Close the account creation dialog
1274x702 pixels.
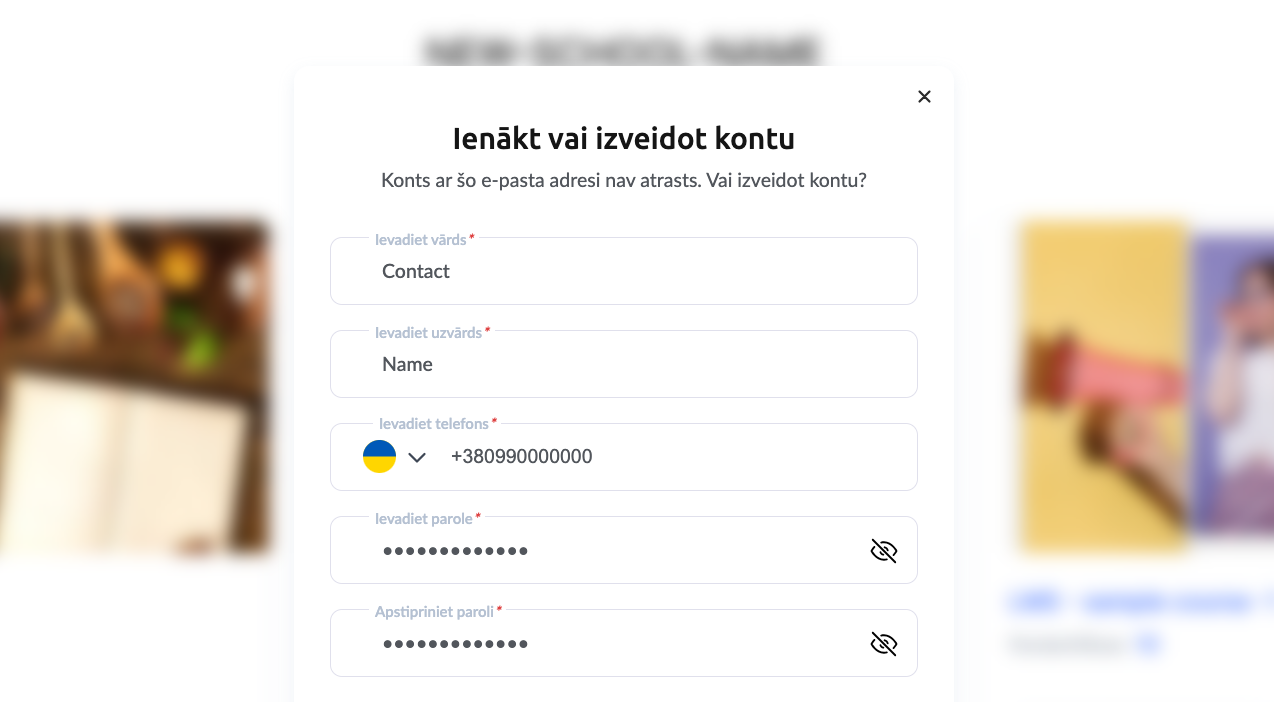tap(924, 97)
